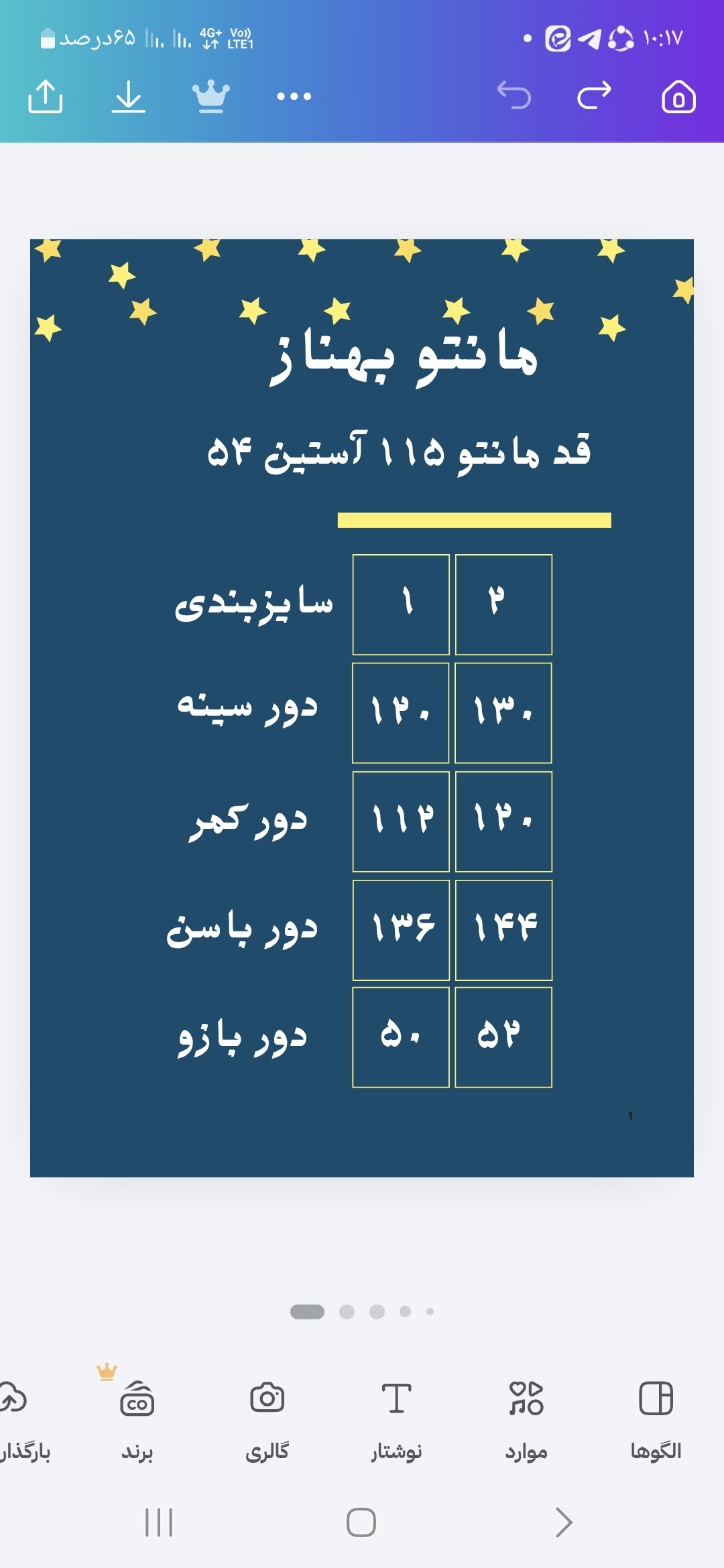
Task: Open the premium crown icon in the top bar
Action: point(210,96)
